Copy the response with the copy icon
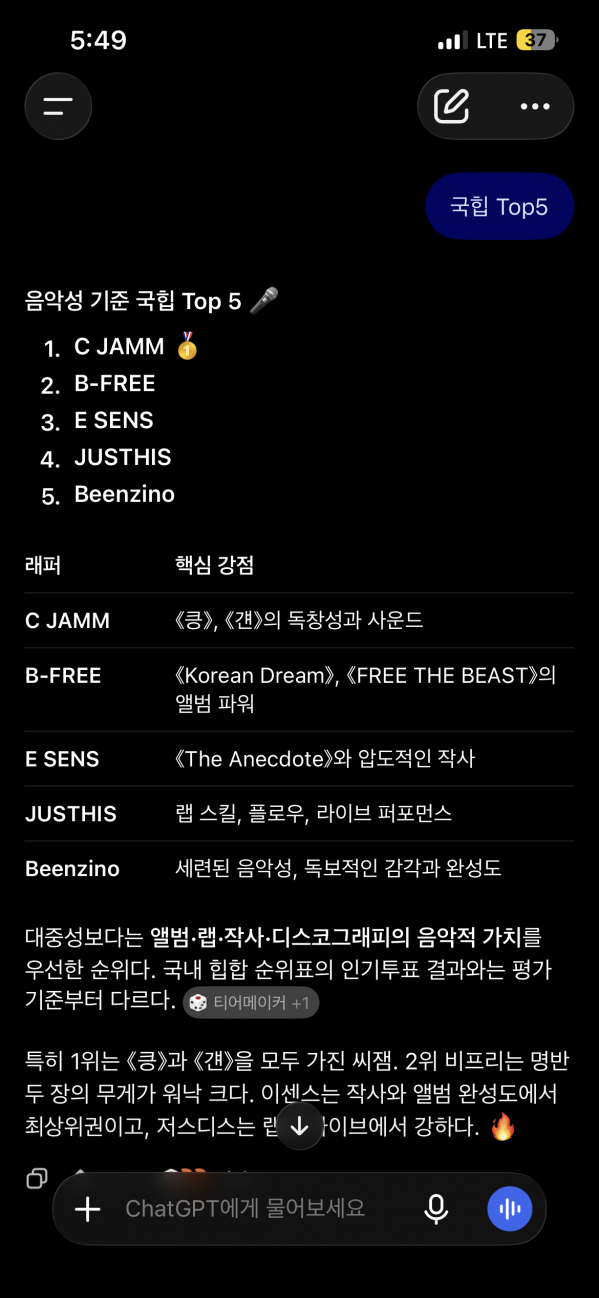Image resolution: width=599 pixels, height=1298 pixels. (37, 1178)
